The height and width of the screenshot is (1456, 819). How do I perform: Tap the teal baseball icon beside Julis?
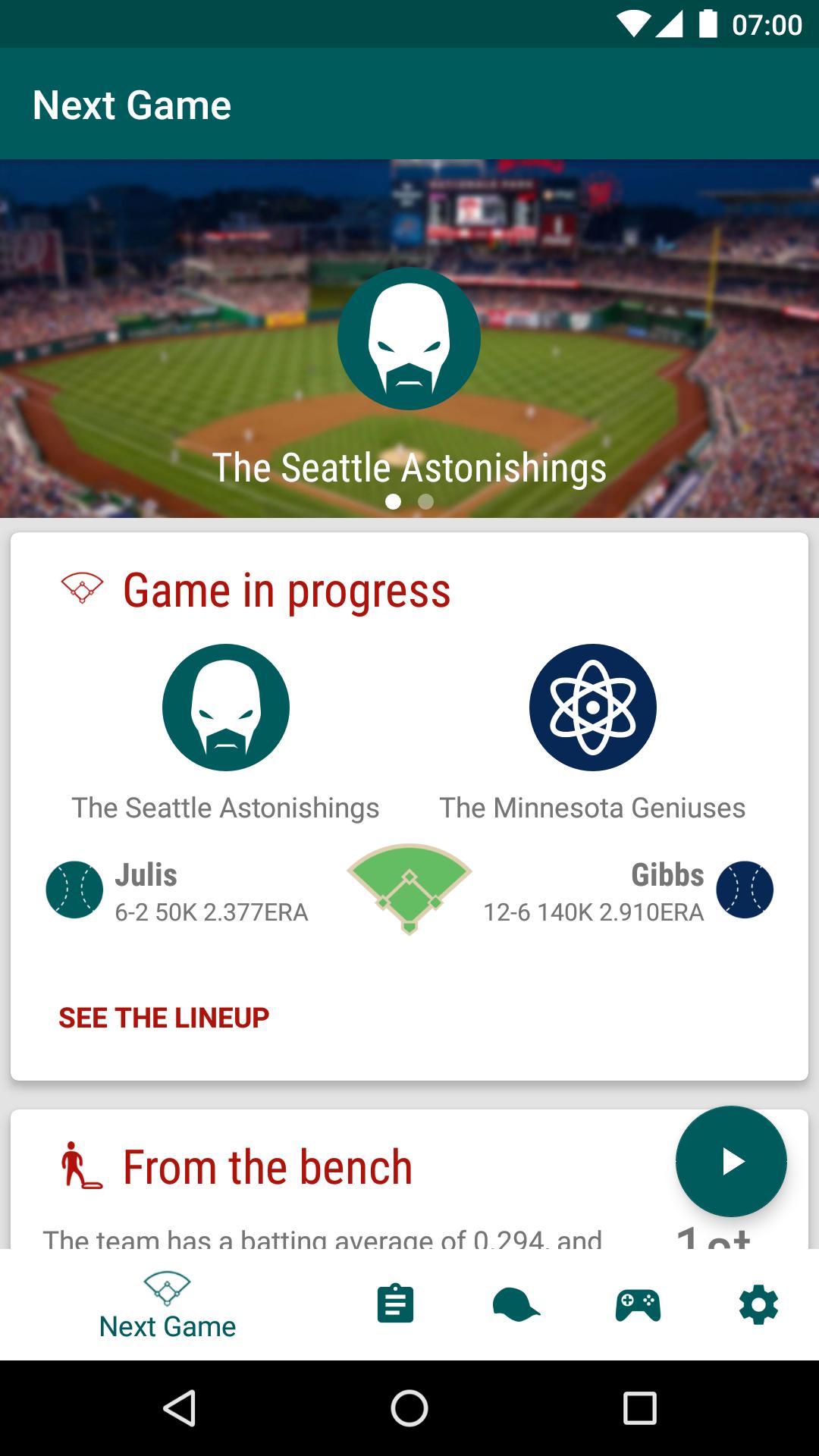pos(73,890)
